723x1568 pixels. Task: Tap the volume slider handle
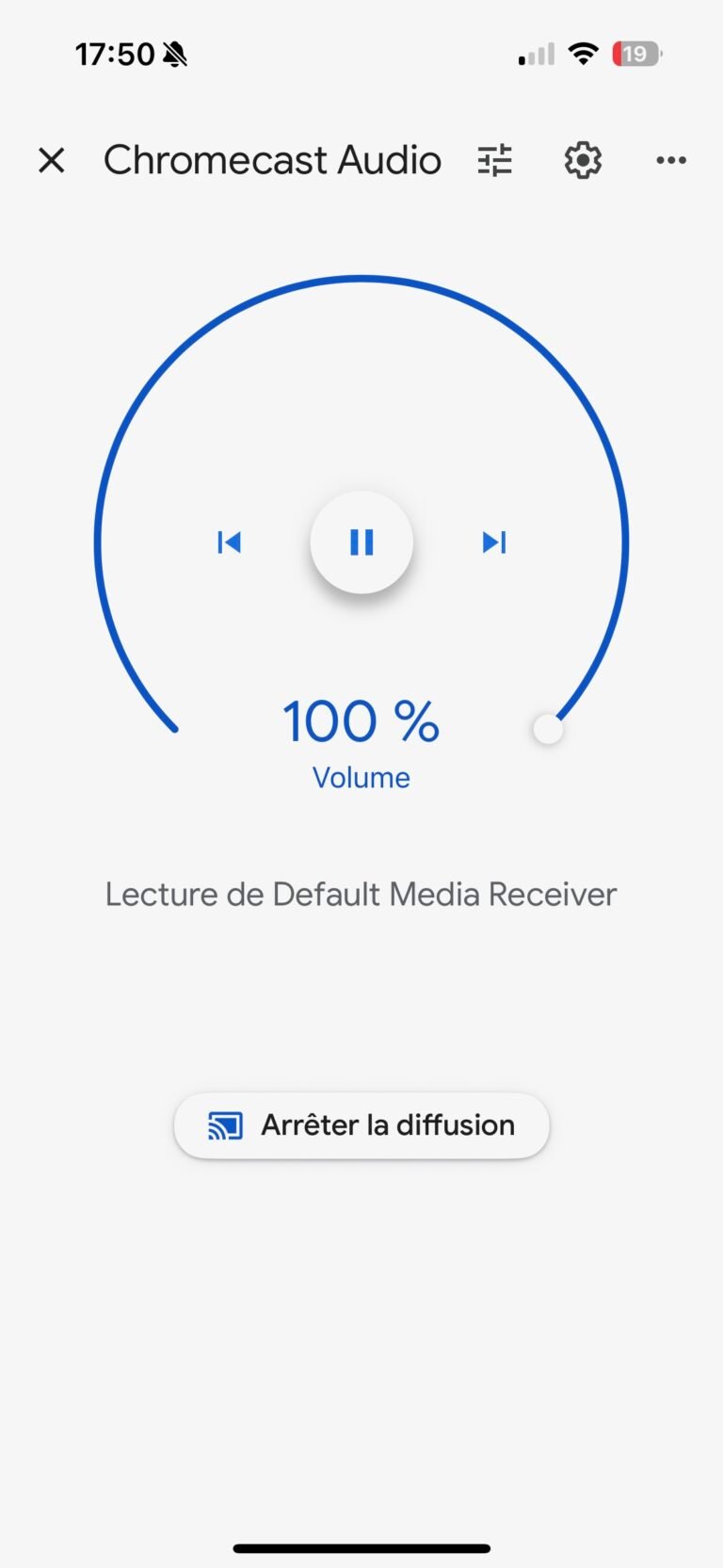548,729
